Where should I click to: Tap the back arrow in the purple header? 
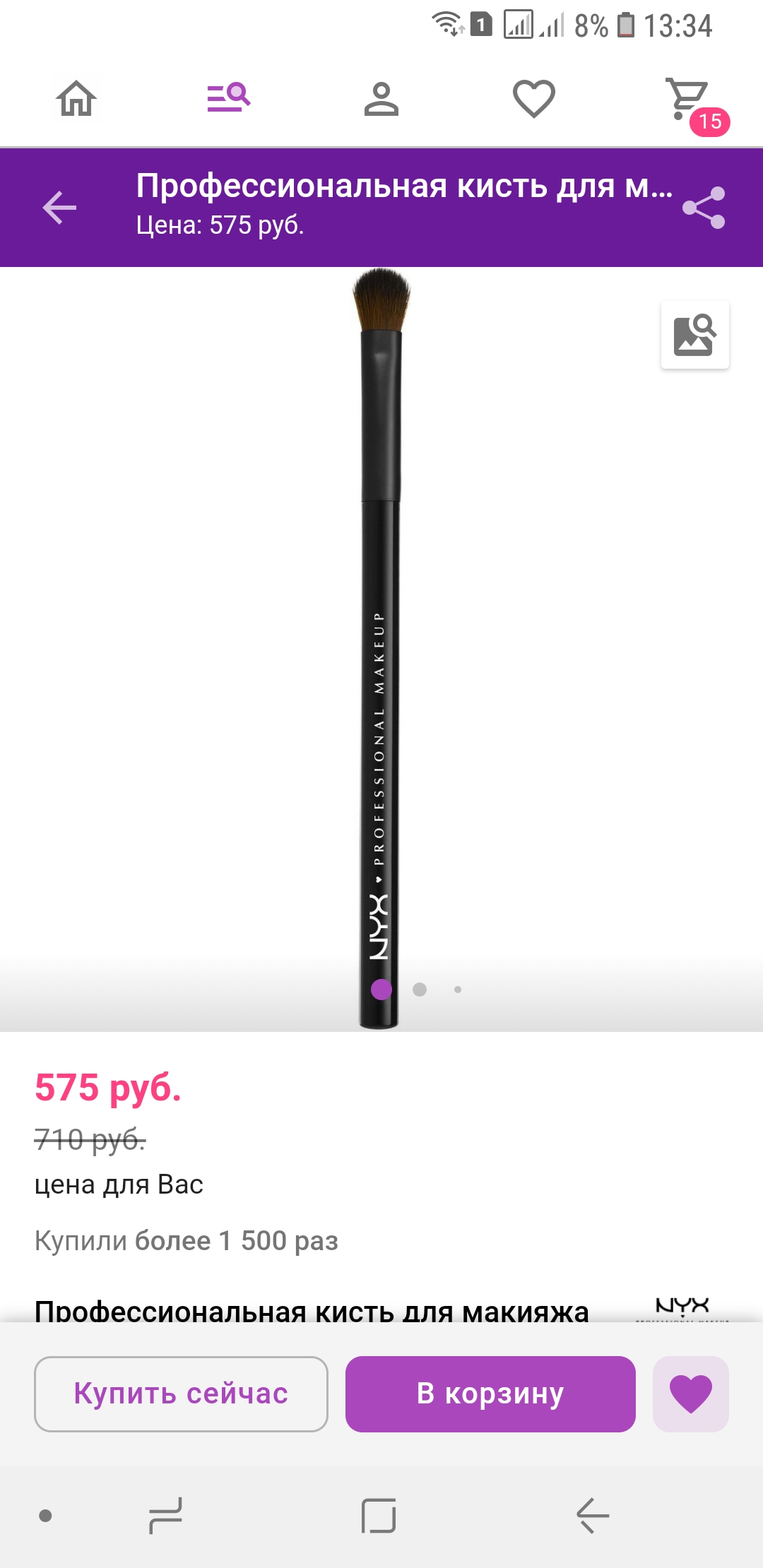tap(59, 208)
